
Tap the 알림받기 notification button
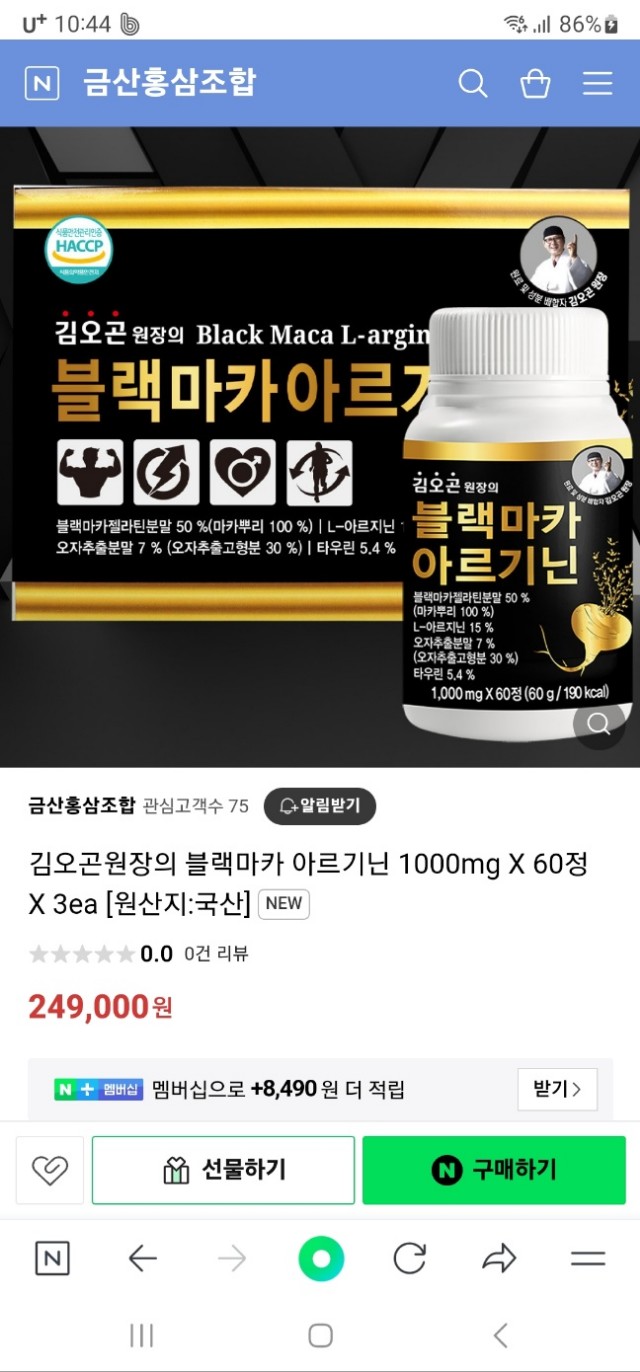click(x=320, y=805)
